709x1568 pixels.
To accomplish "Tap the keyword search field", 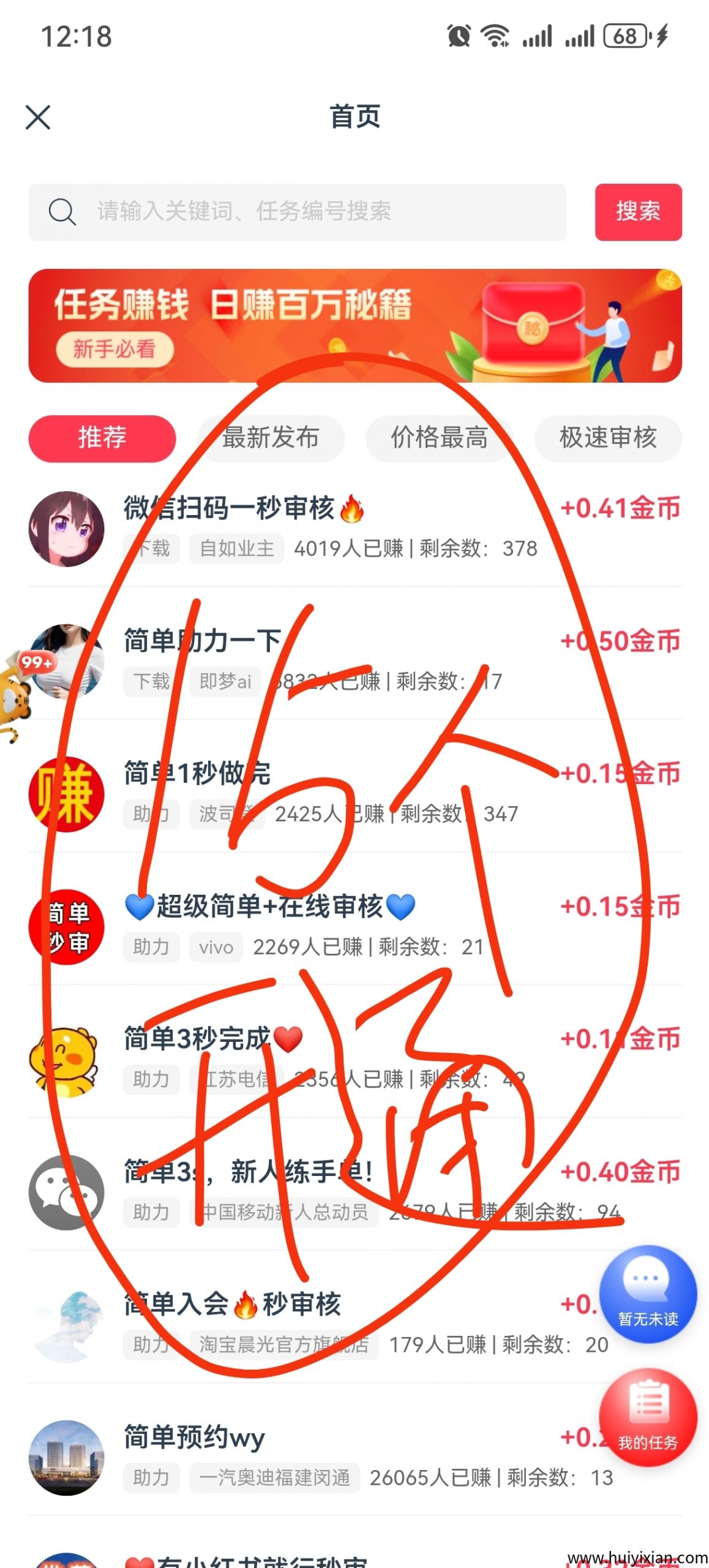I will [306, 212].
